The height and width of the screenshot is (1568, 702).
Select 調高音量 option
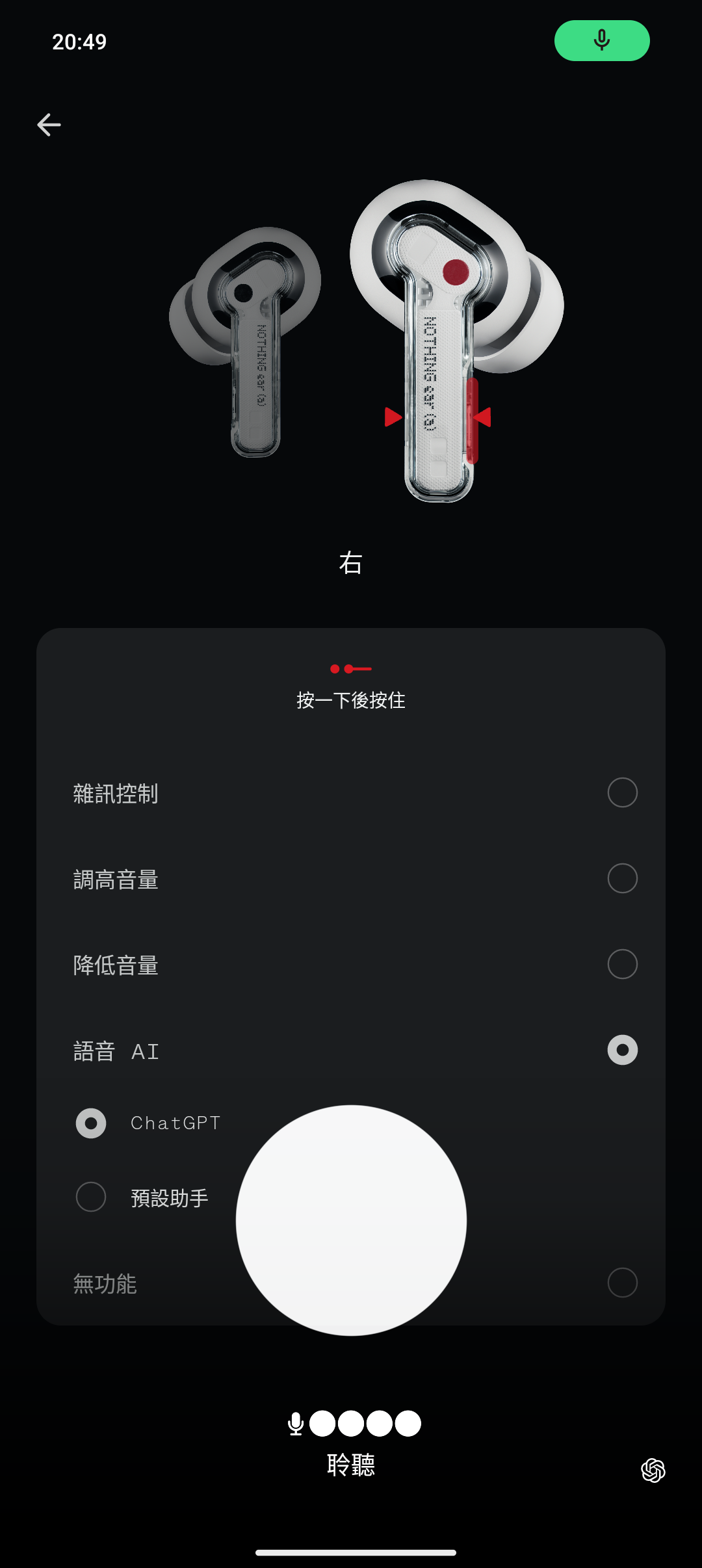tap(622, 878)
